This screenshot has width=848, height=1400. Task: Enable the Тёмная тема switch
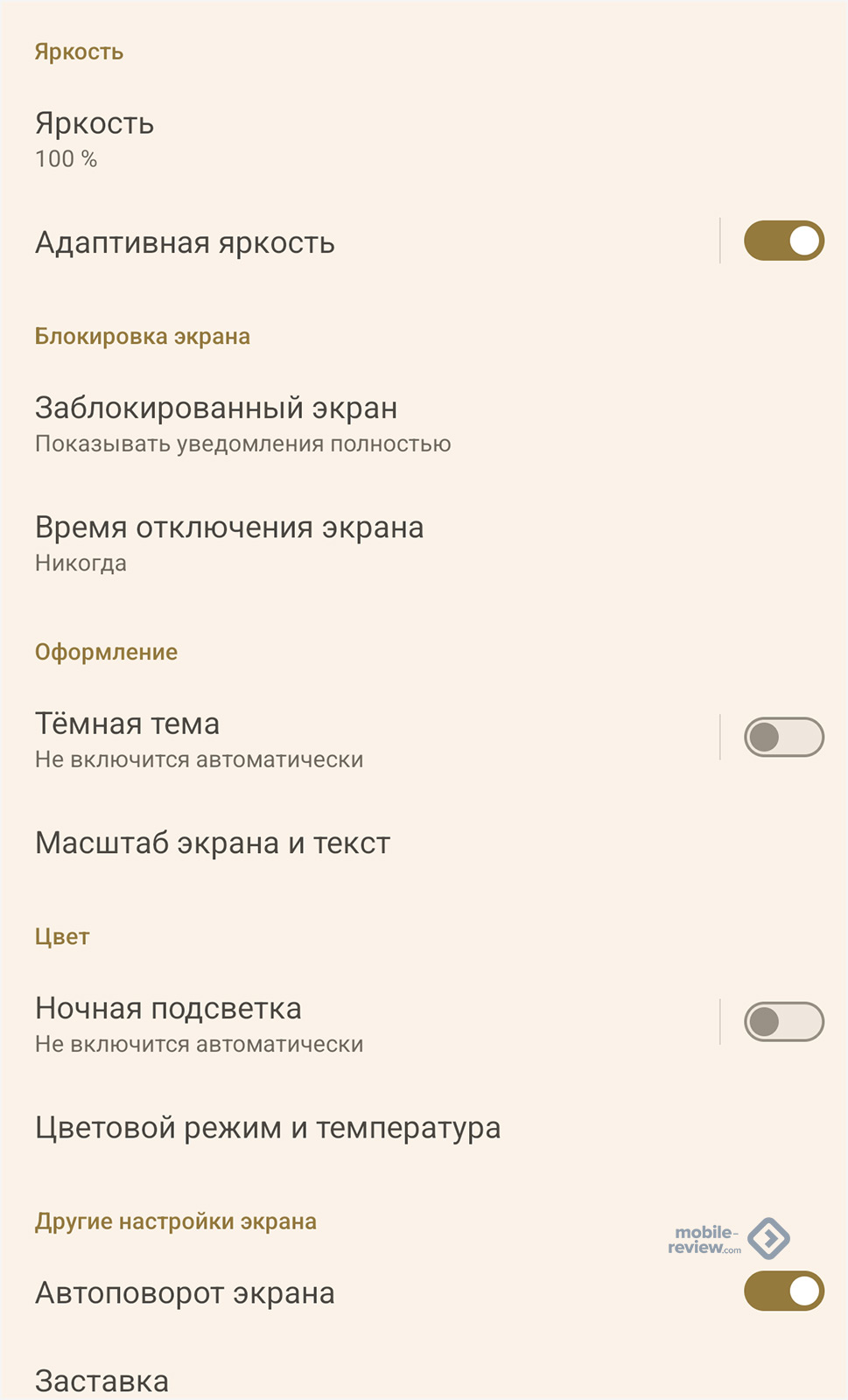[x=783, y=737]
